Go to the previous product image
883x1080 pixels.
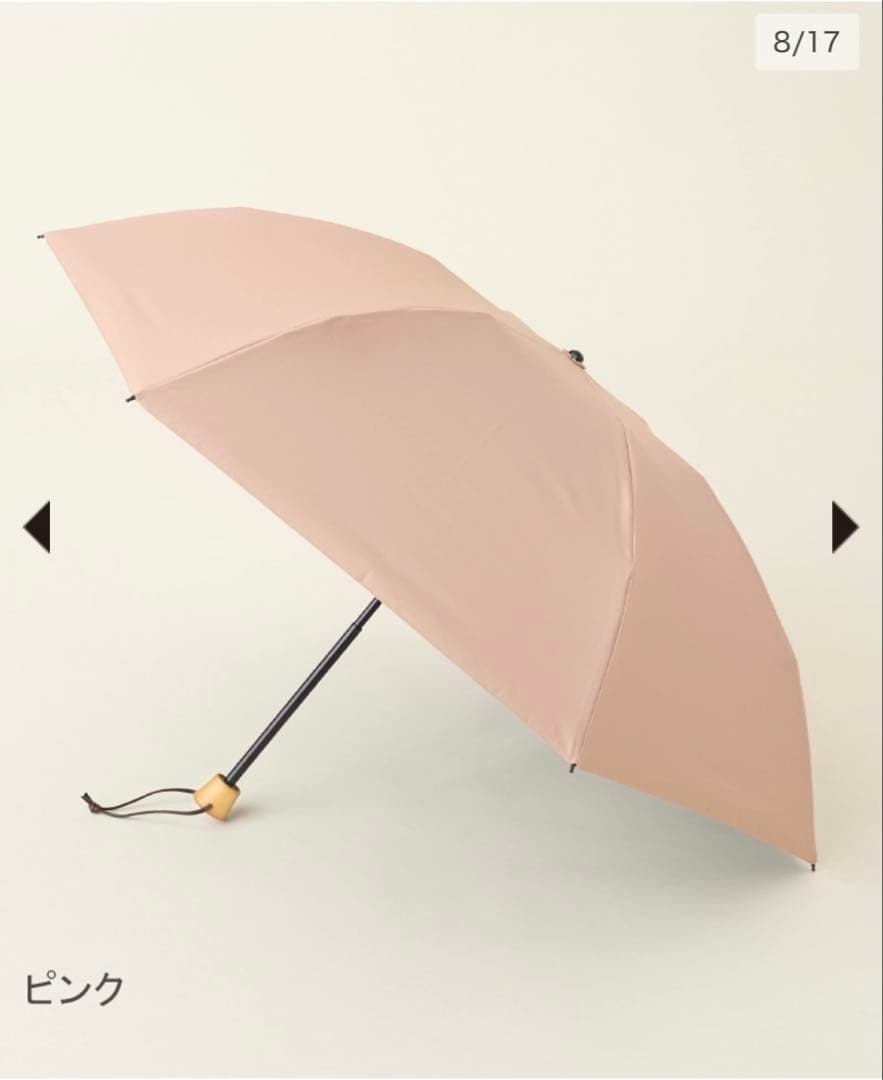37,526
